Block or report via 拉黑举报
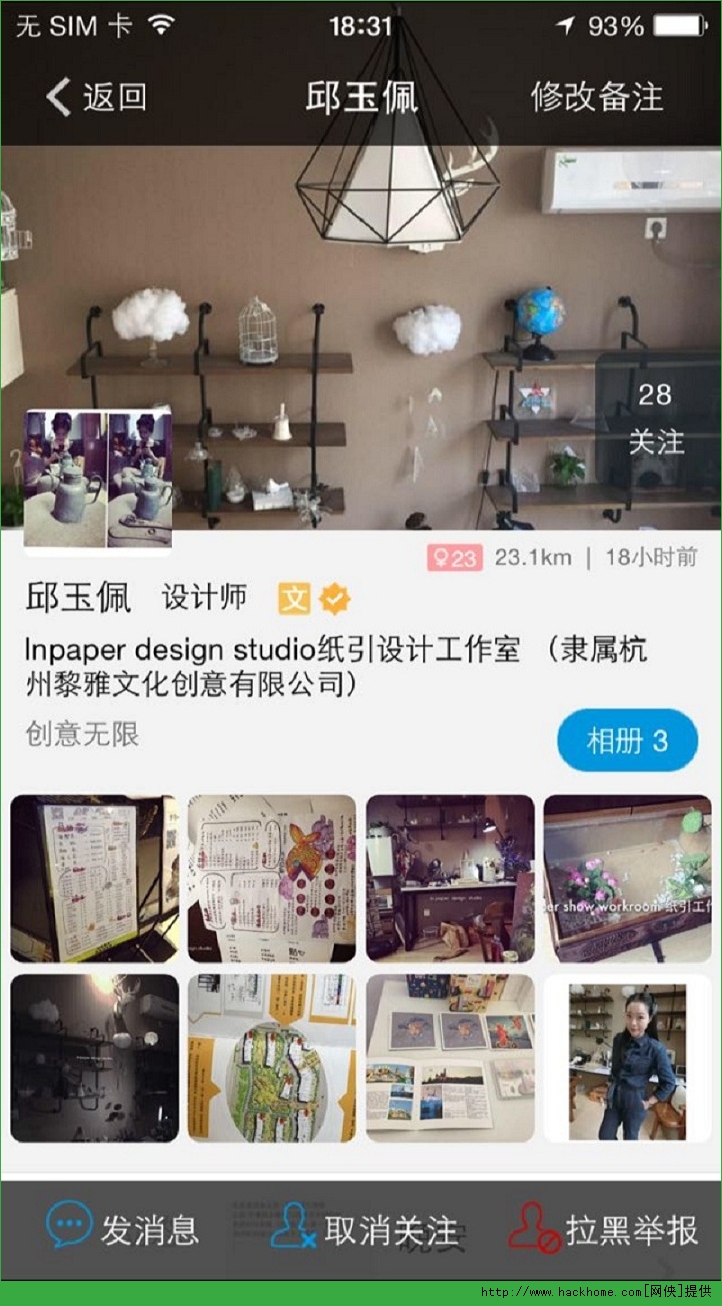 coord(603,1229)
